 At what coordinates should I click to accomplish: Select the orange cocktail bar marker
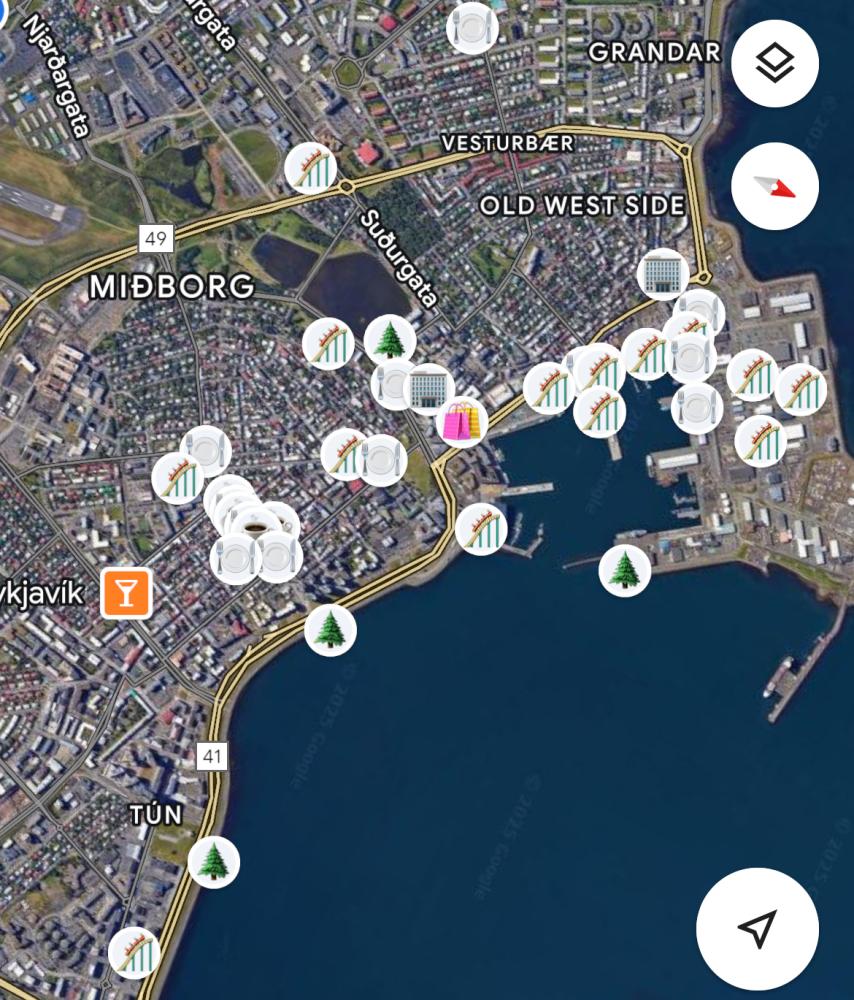pyautogui.click(x=126, y=593)
